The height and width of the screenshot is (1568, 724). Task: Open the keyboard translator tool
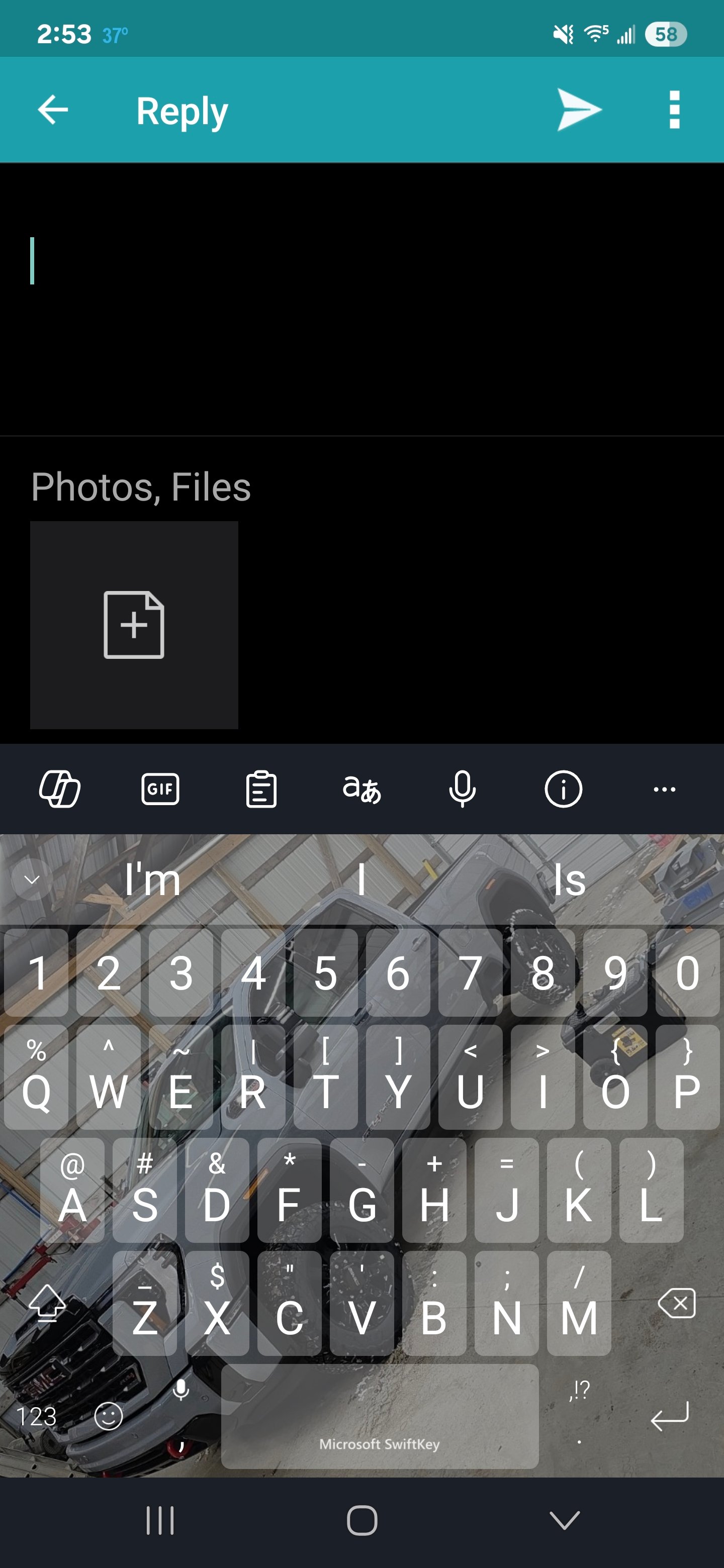pyautogui.click(x=361, y=789)
